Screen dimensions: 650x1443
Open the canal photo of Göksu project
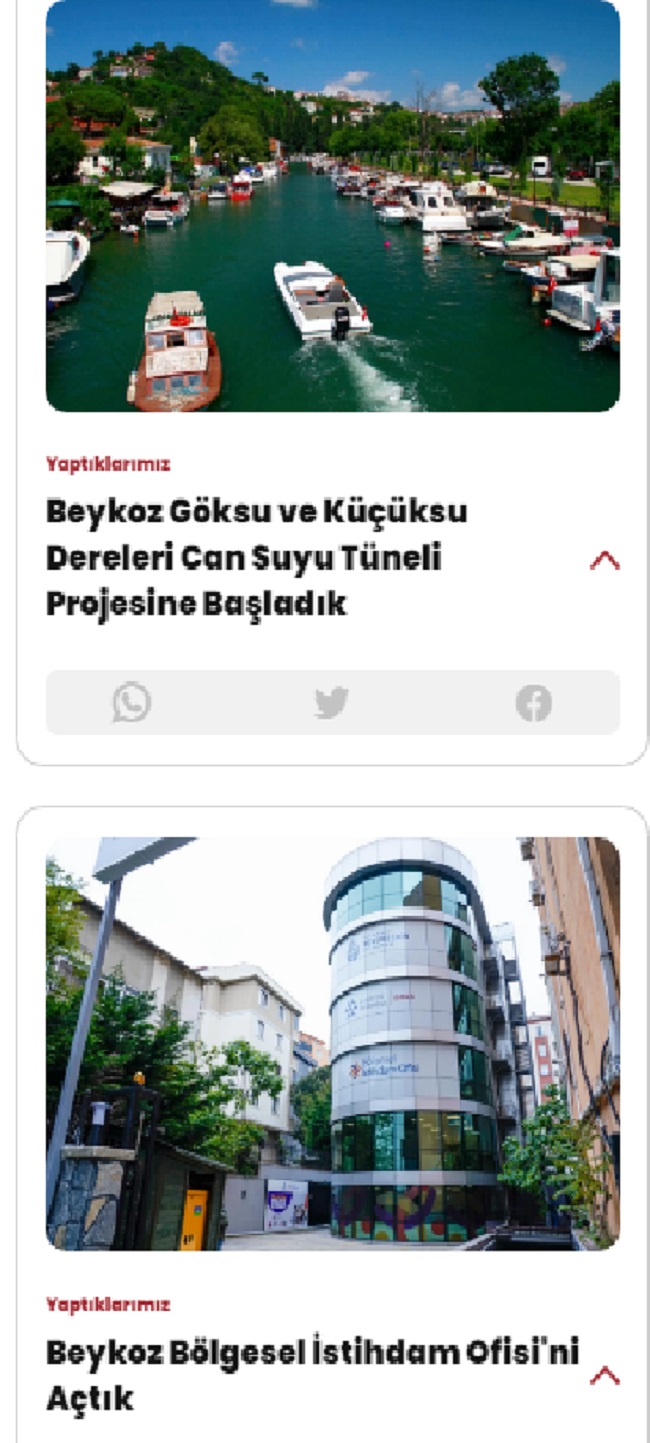333,205
